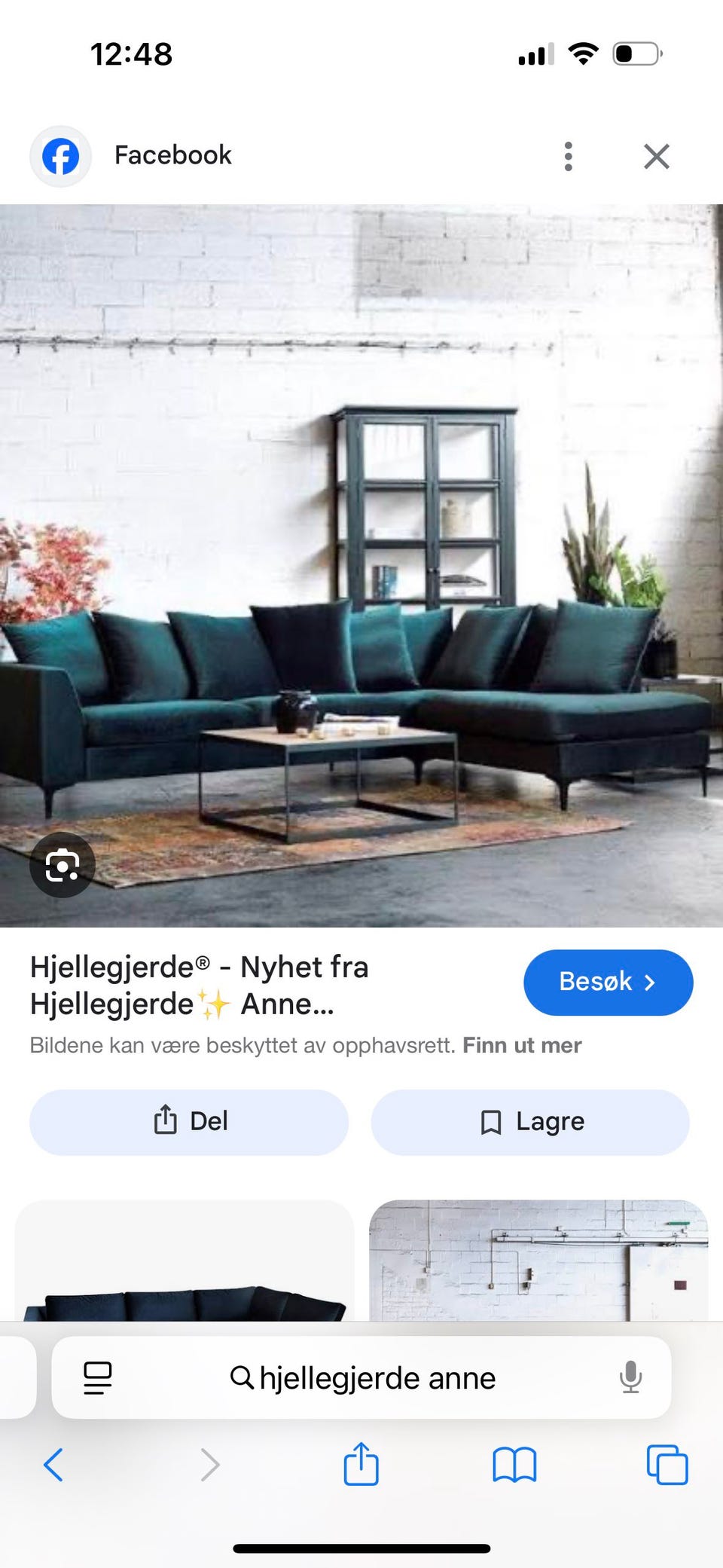Open Safari page settings icon in search bar
723x1568 pixels.
[97, 1377]
